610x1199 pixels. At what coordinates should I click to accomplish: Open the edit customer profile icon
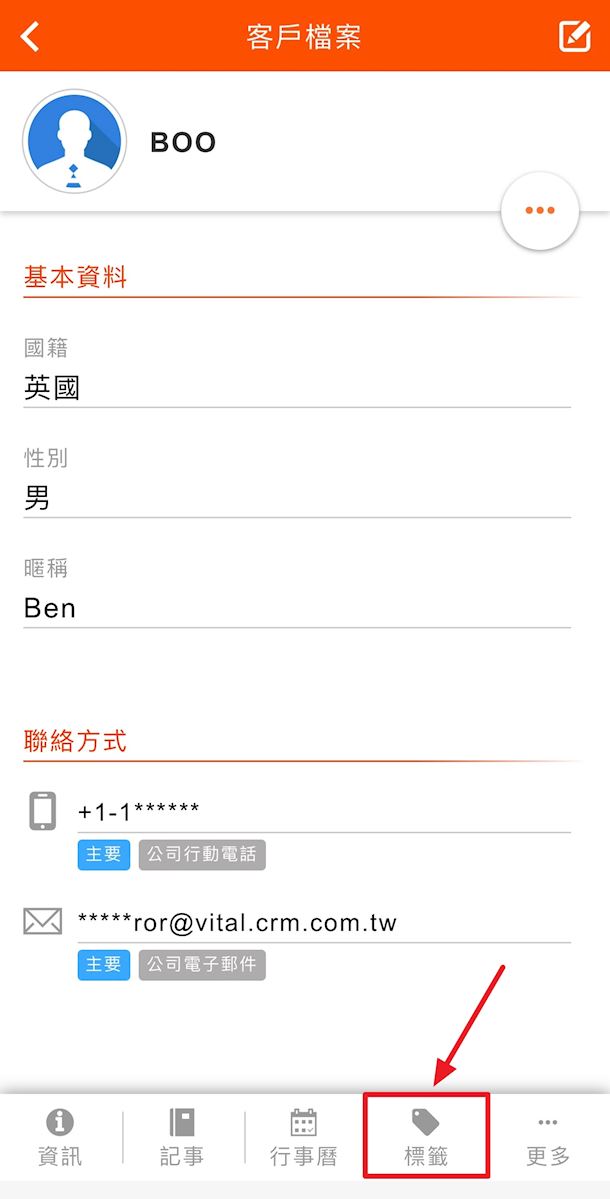574,36
